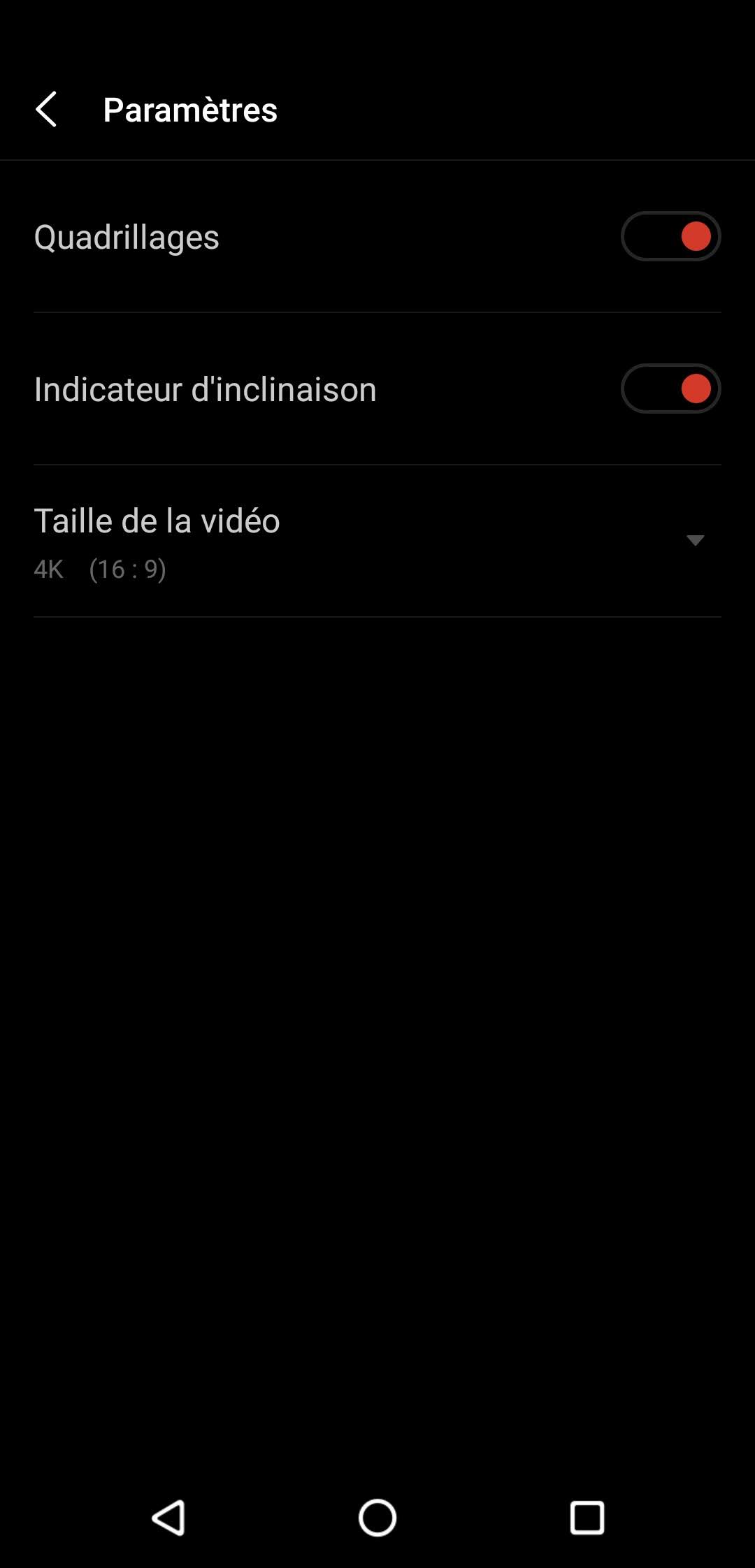
Task: Disable the Quadrillages switch
Action: tap(670, 236)
